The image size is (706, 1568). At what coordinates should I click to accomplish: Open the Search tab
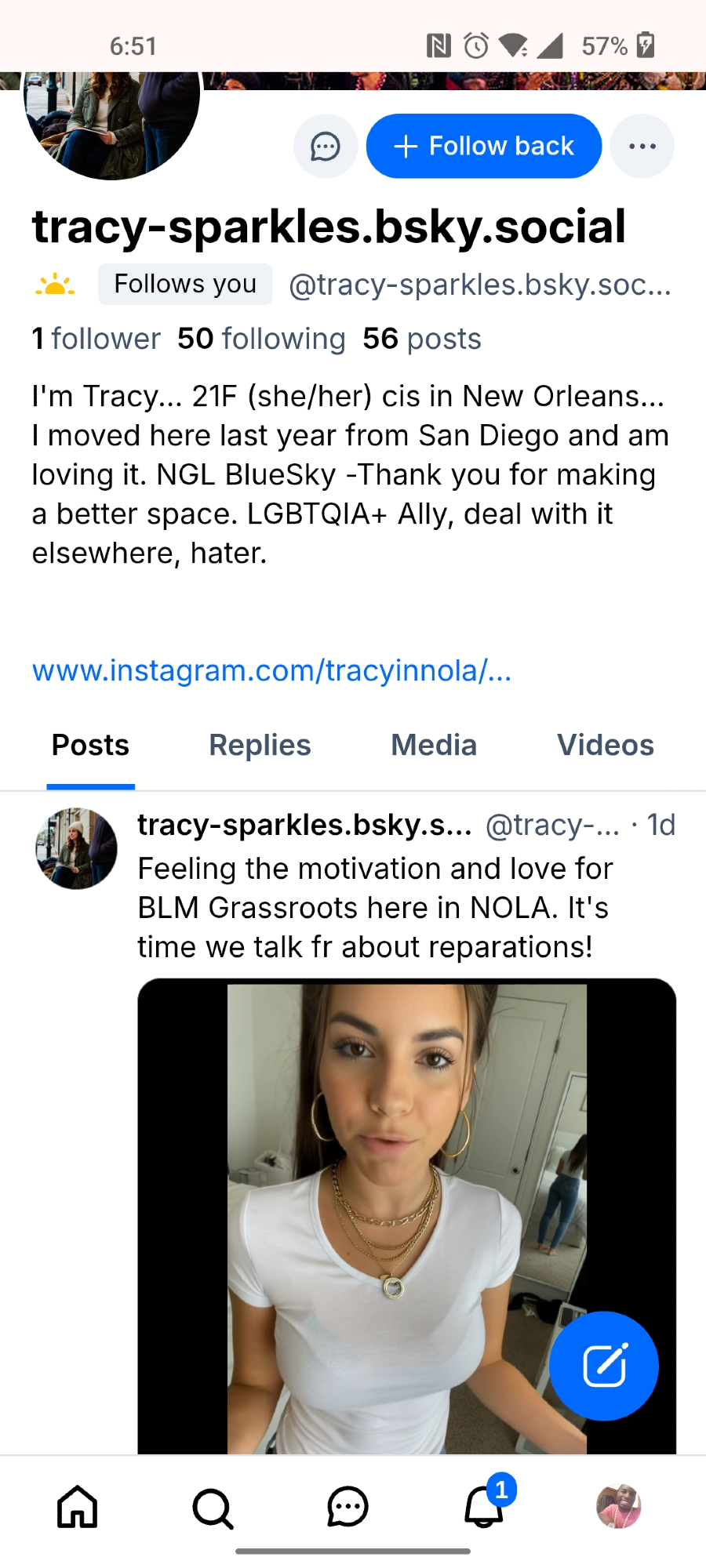tap(213, 1507)
